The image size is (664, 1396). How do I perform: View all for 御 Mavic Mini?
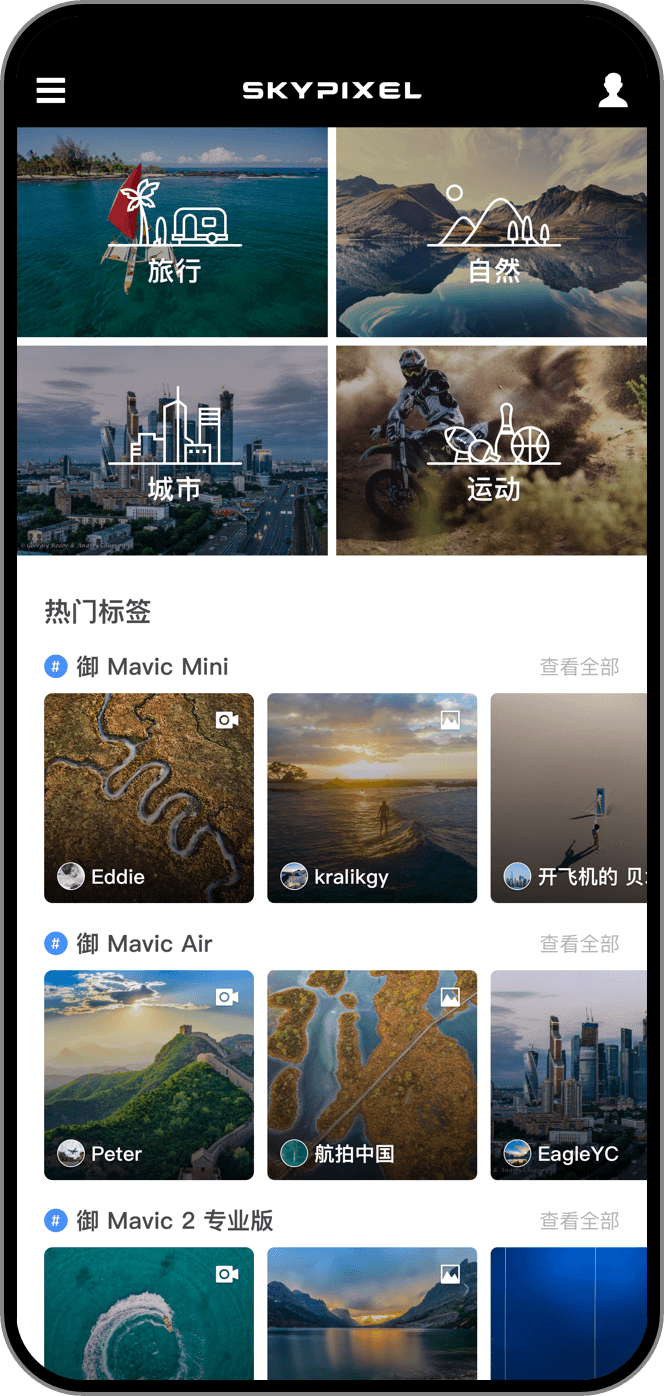(x=579, y=667)
